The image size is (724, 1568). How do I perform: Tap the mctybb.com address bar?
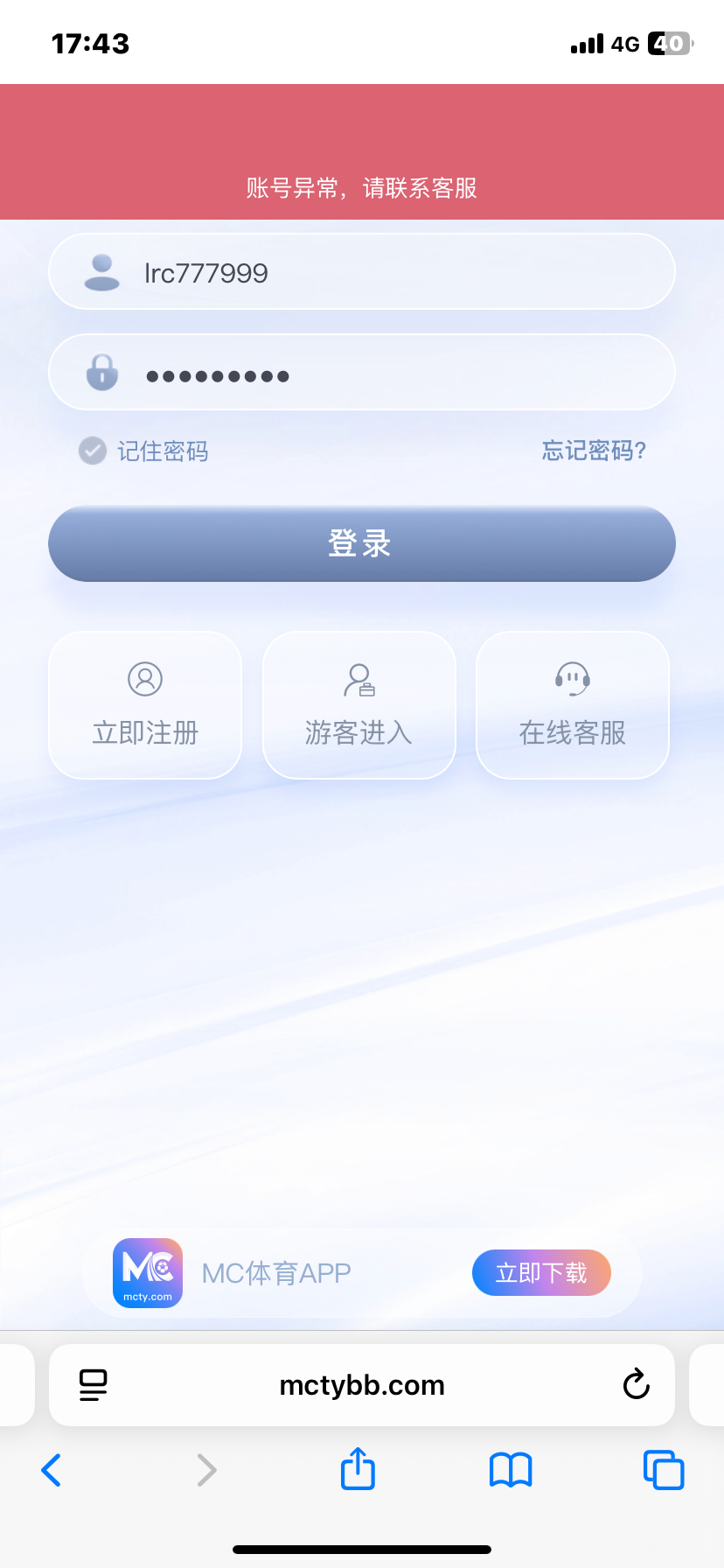pos(362,1385)
